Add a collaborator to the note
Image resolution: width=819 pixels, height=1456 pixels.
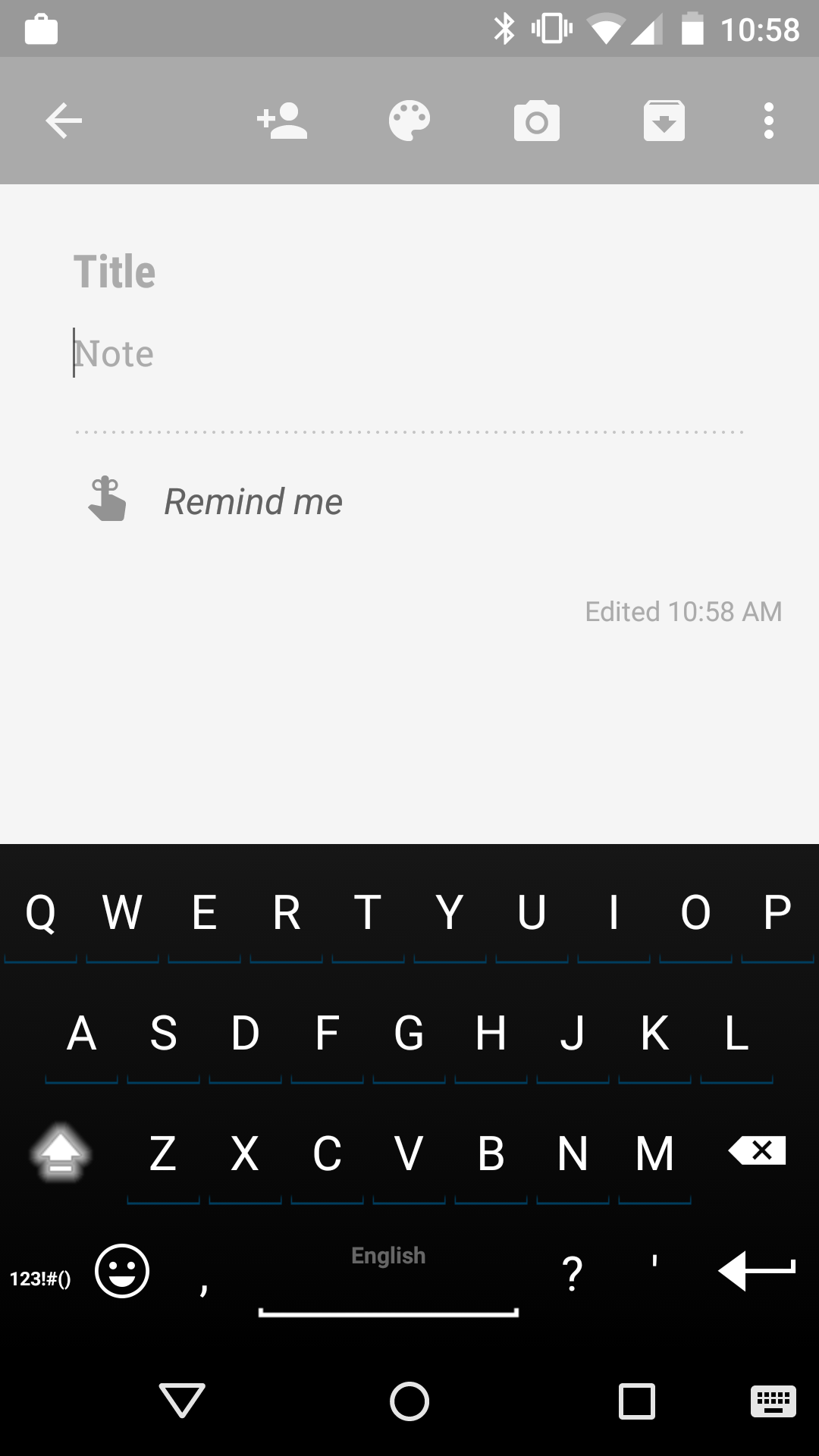click(281, 120)
